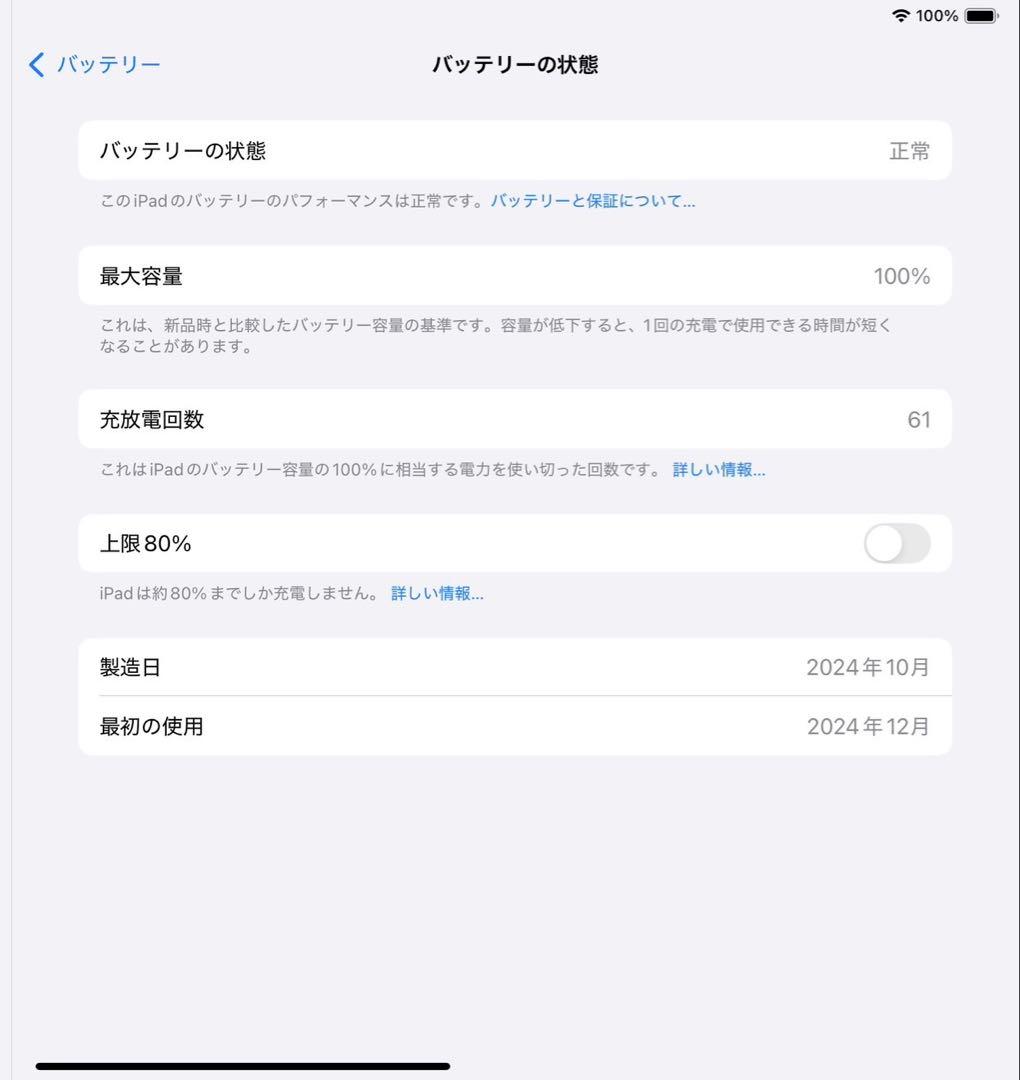Screen dimensions: 1020x1080
Task: Enable the 上限80% charging limit toggle
Action: [x=897, y=543]
